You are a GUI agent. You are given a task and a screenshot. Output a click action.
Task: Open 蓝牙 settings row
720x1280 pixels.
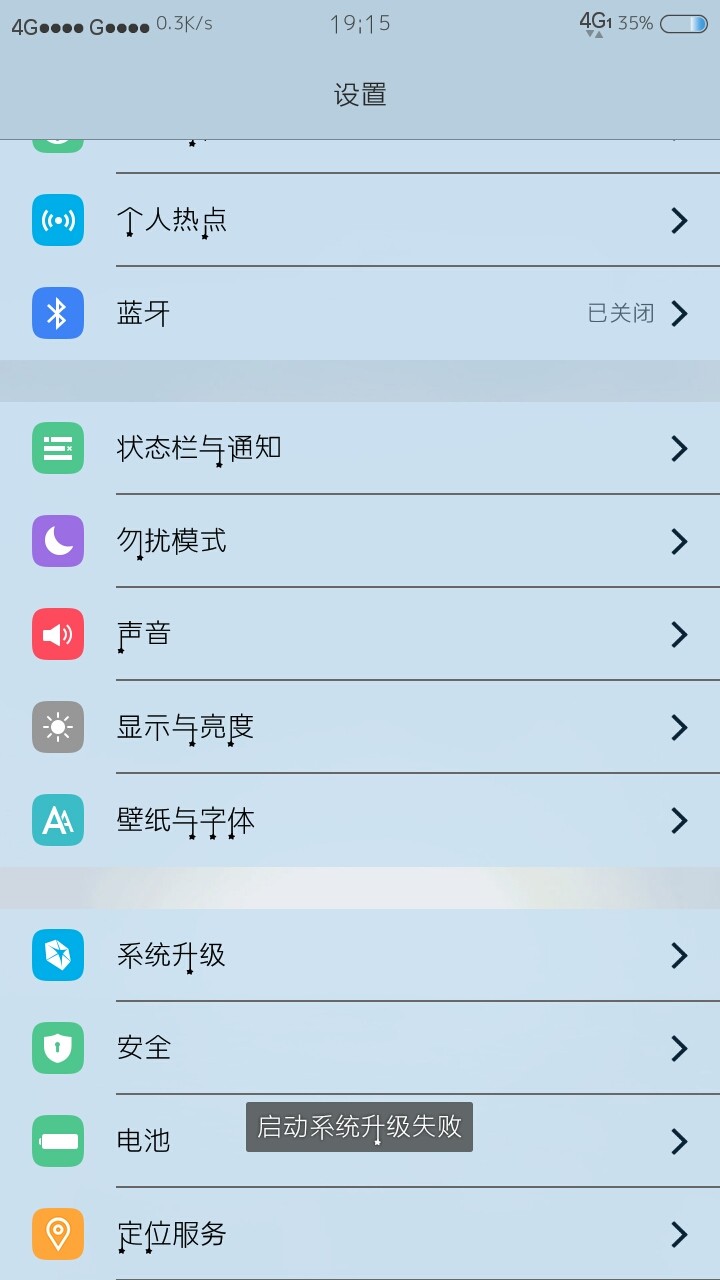click(360, 313)
